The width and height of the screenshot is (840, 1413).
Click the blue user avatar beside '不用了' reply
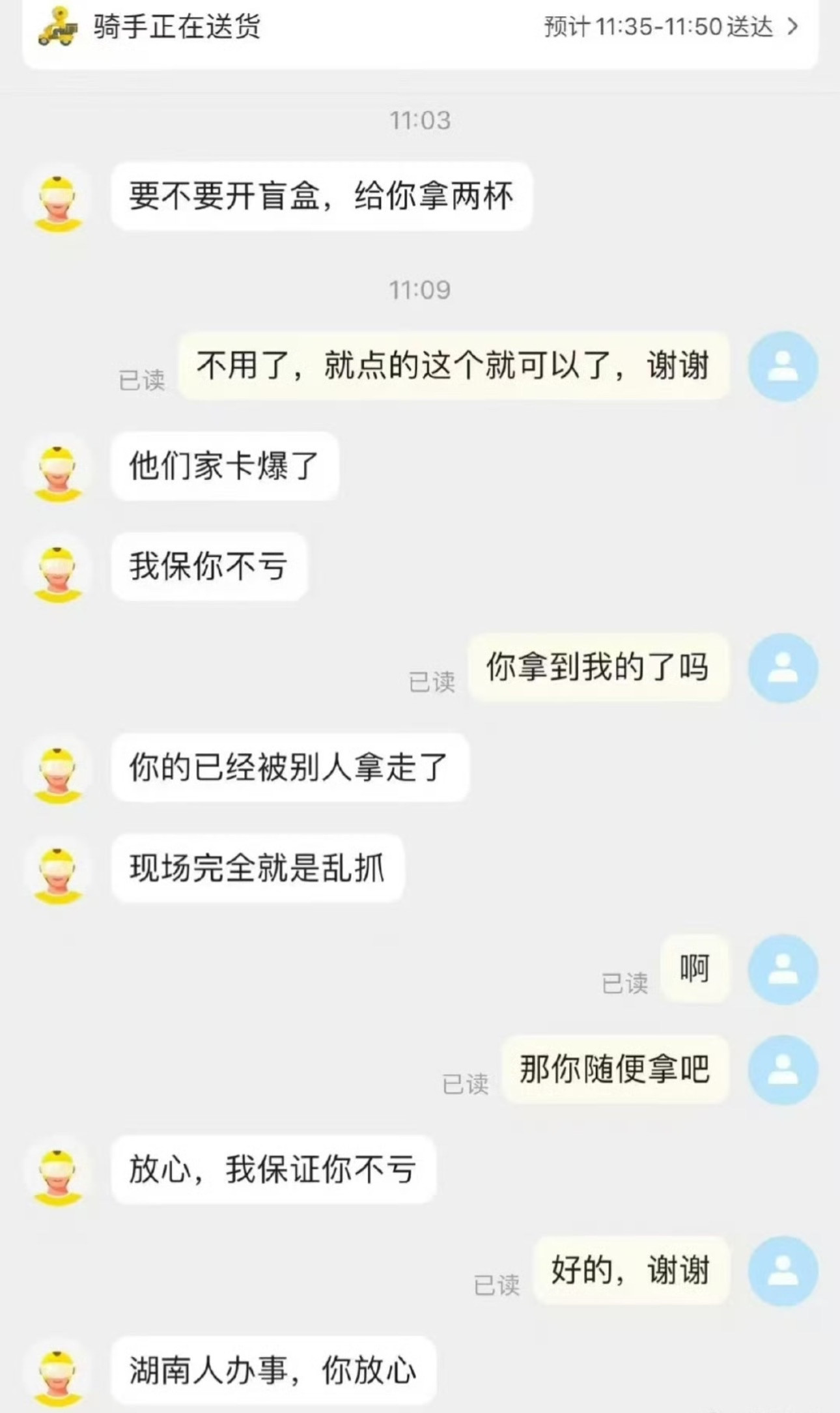tap(783, 366)
